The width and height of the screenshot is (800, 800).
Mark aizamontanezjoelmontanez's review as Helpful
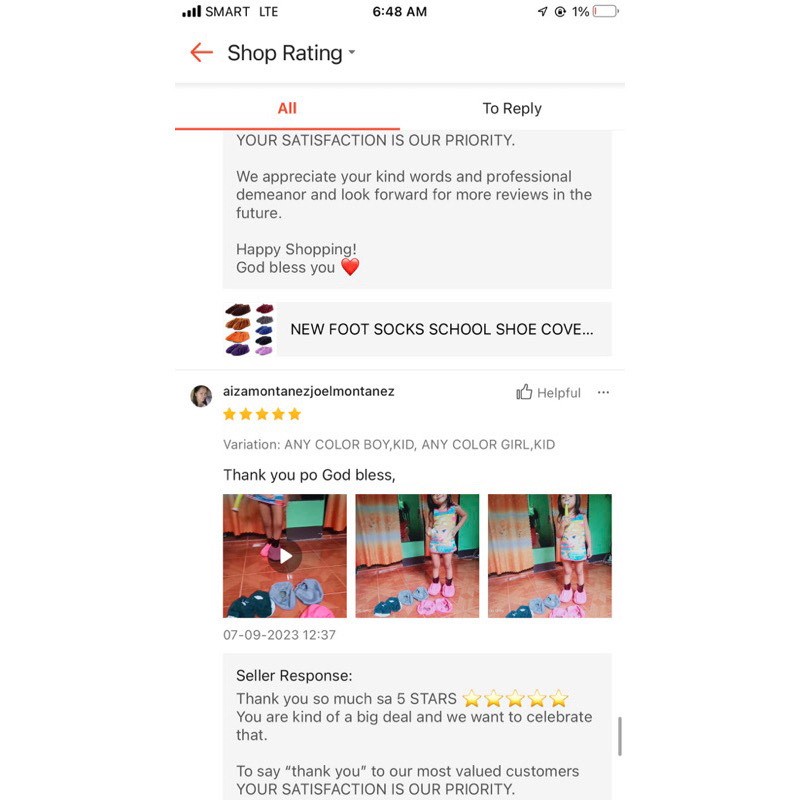pos(548,392)
